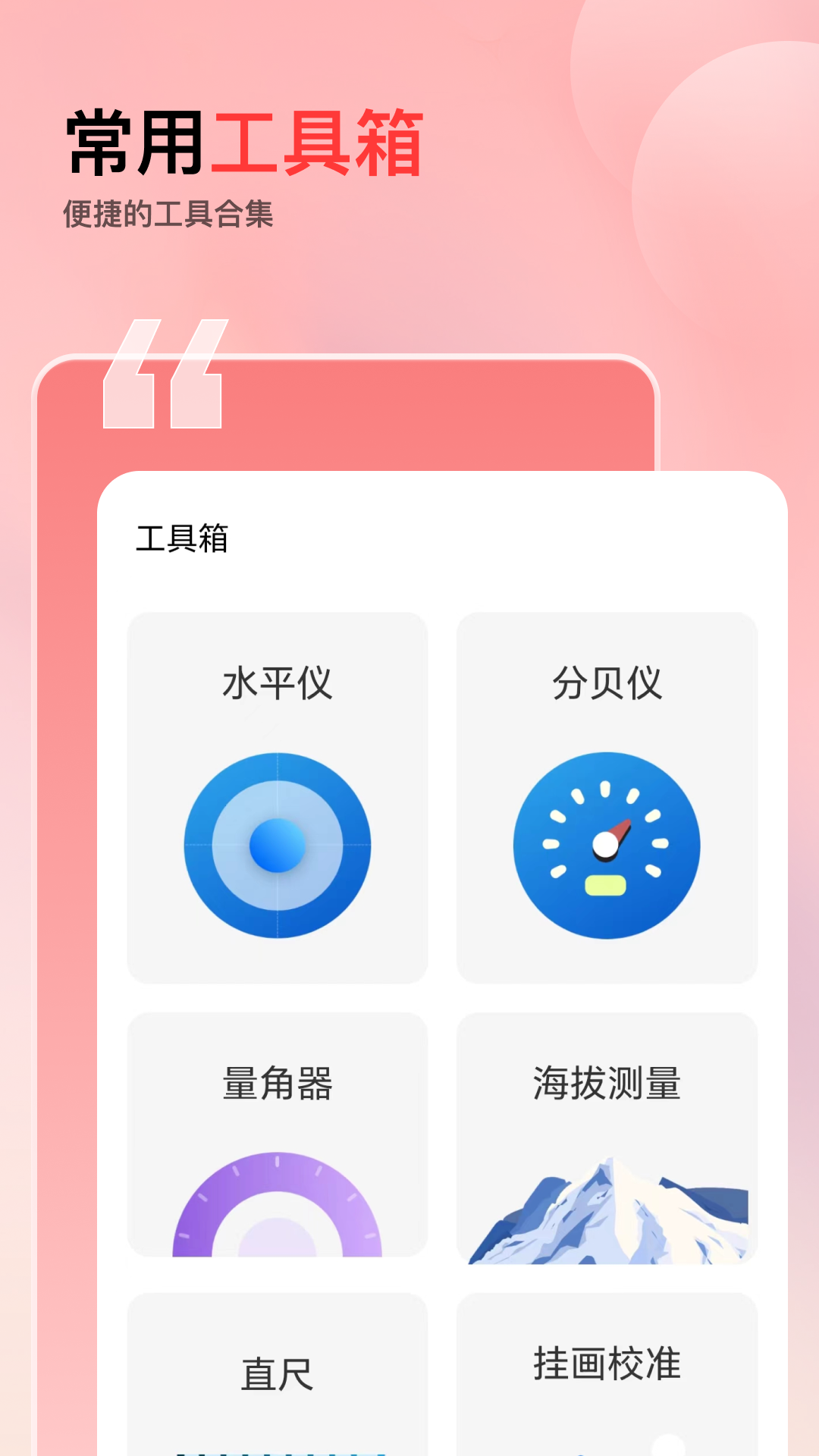Tap the speedometer needle on the decibel gauge
819x1456 pixels.
click(x=622, y=830)
